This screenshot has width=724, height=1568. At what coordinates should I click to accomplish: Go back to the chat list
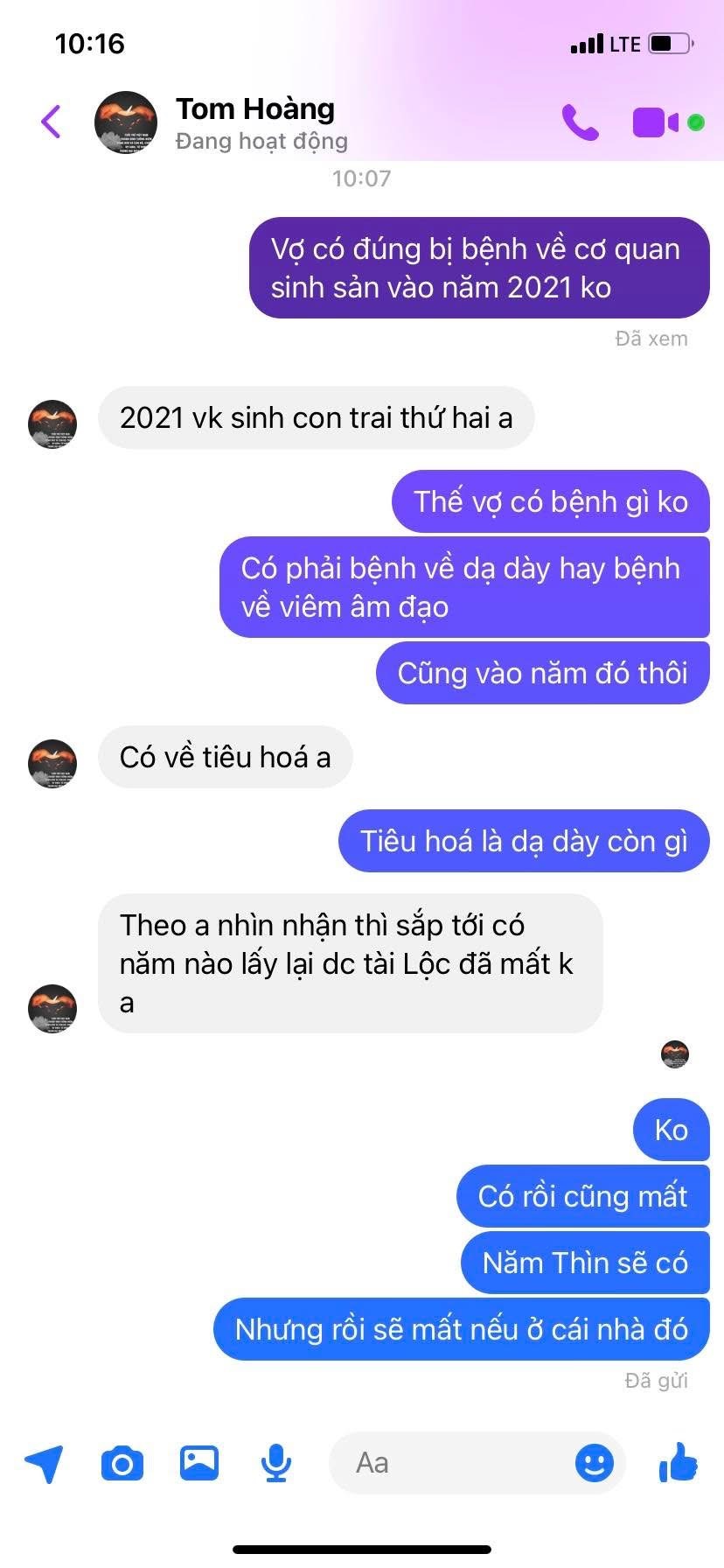pyautogui.click(x=52, y=122)
